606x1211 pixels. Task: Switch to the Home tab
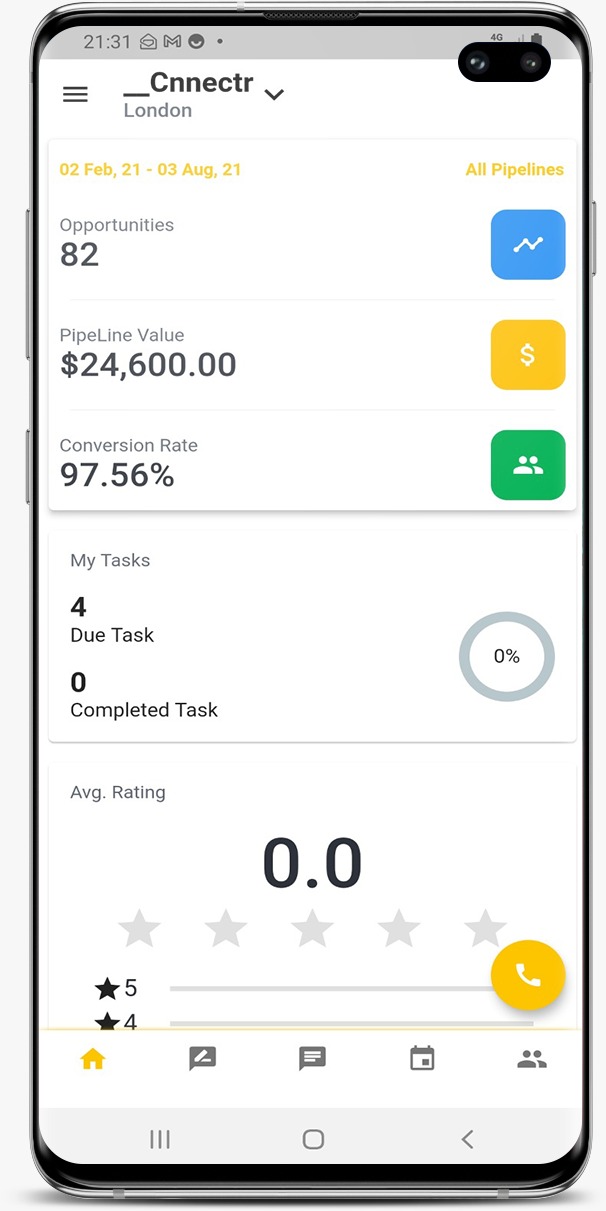(x=93, y=1059)
